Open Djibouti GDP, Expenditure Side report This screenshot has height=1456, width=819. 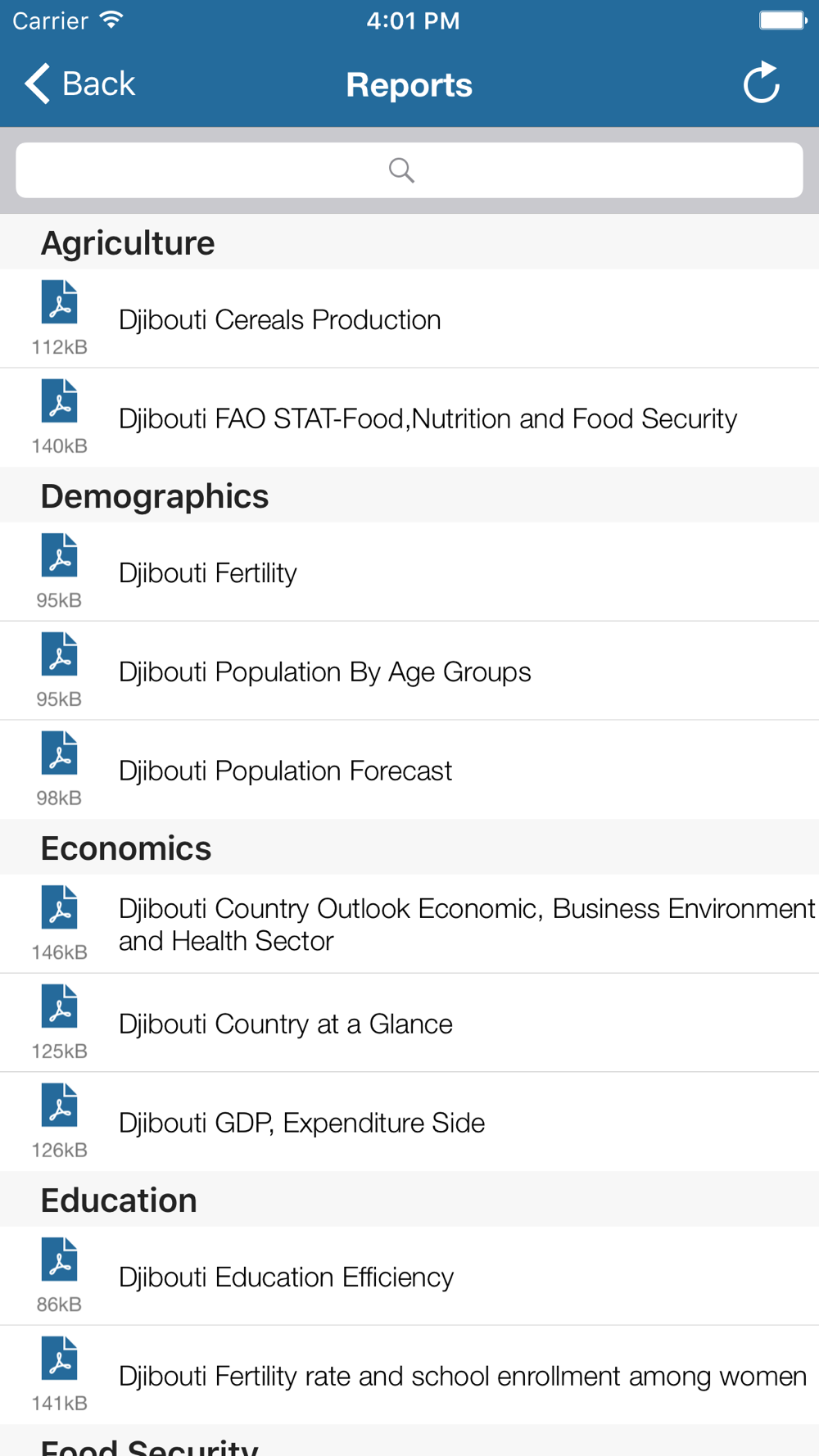pos(409,1123)
